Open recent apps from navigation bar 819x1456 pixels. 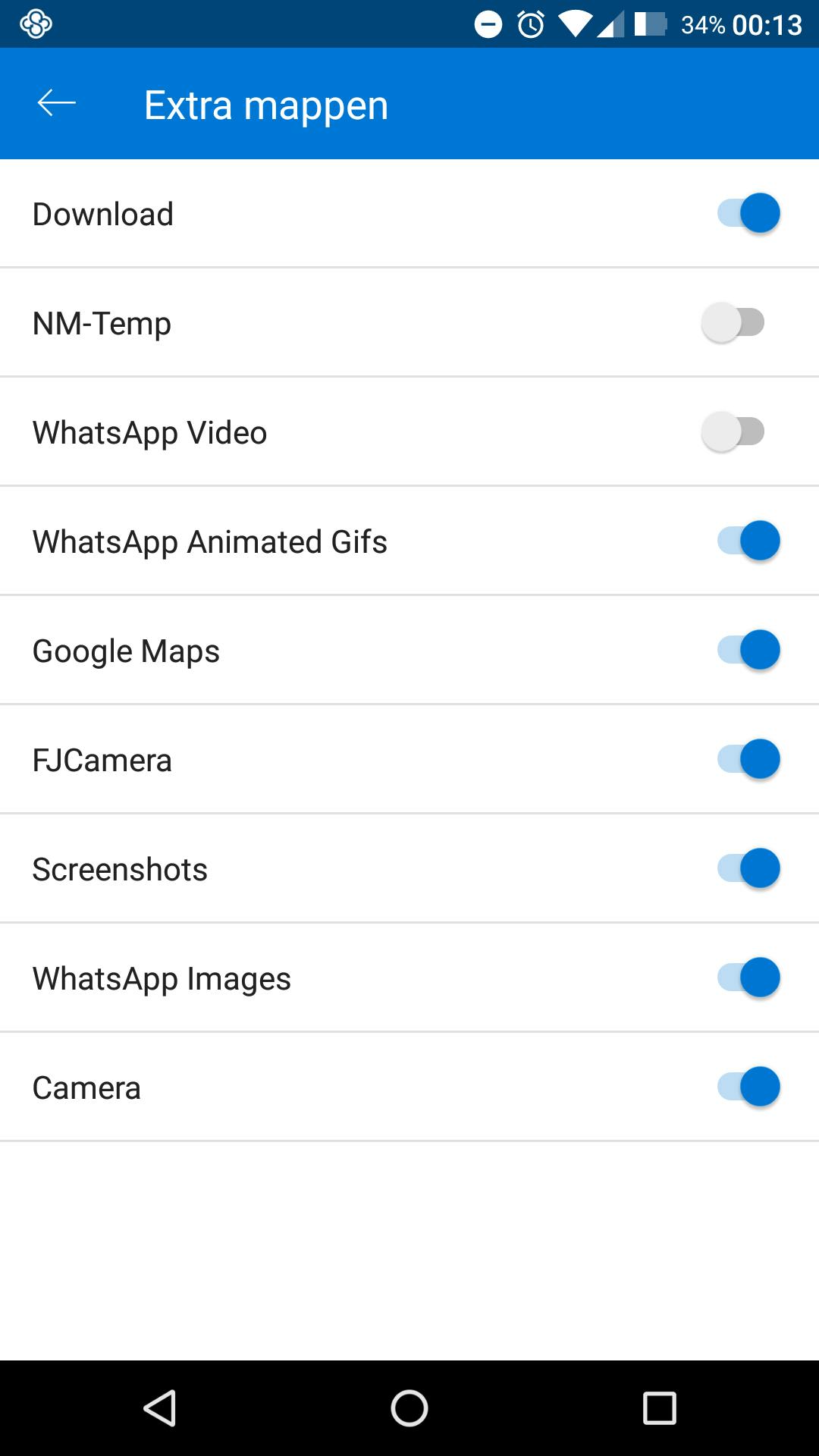pyautogui.click(x=659, y=1408)
